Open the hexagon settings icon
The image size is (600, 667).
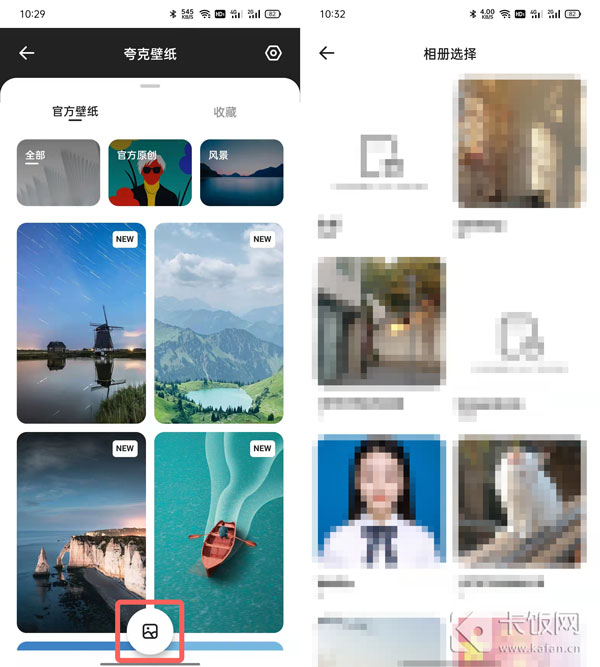click(x=273, y=53)
